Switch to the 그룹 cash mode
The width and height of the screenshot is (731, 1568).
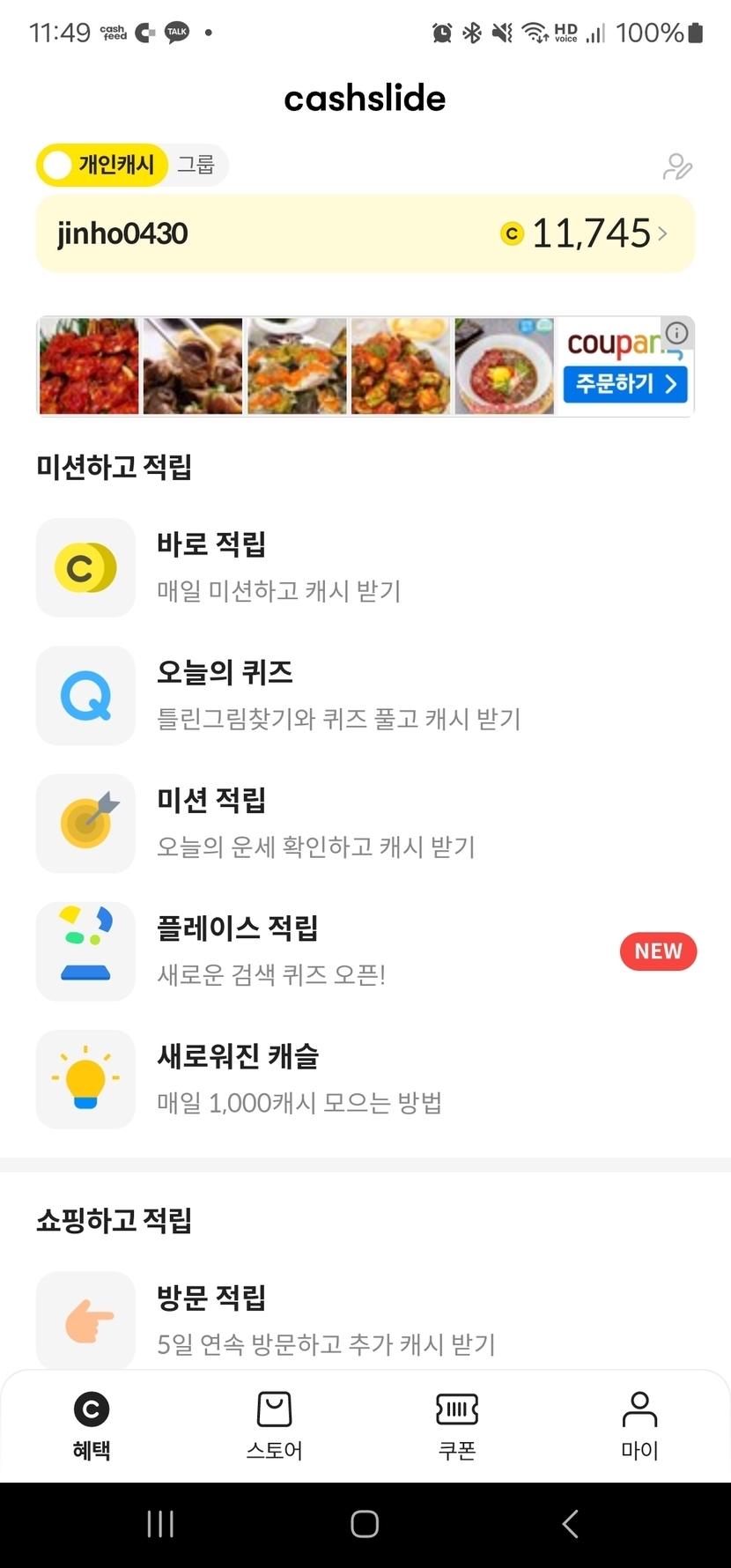(x=196, y=165)
